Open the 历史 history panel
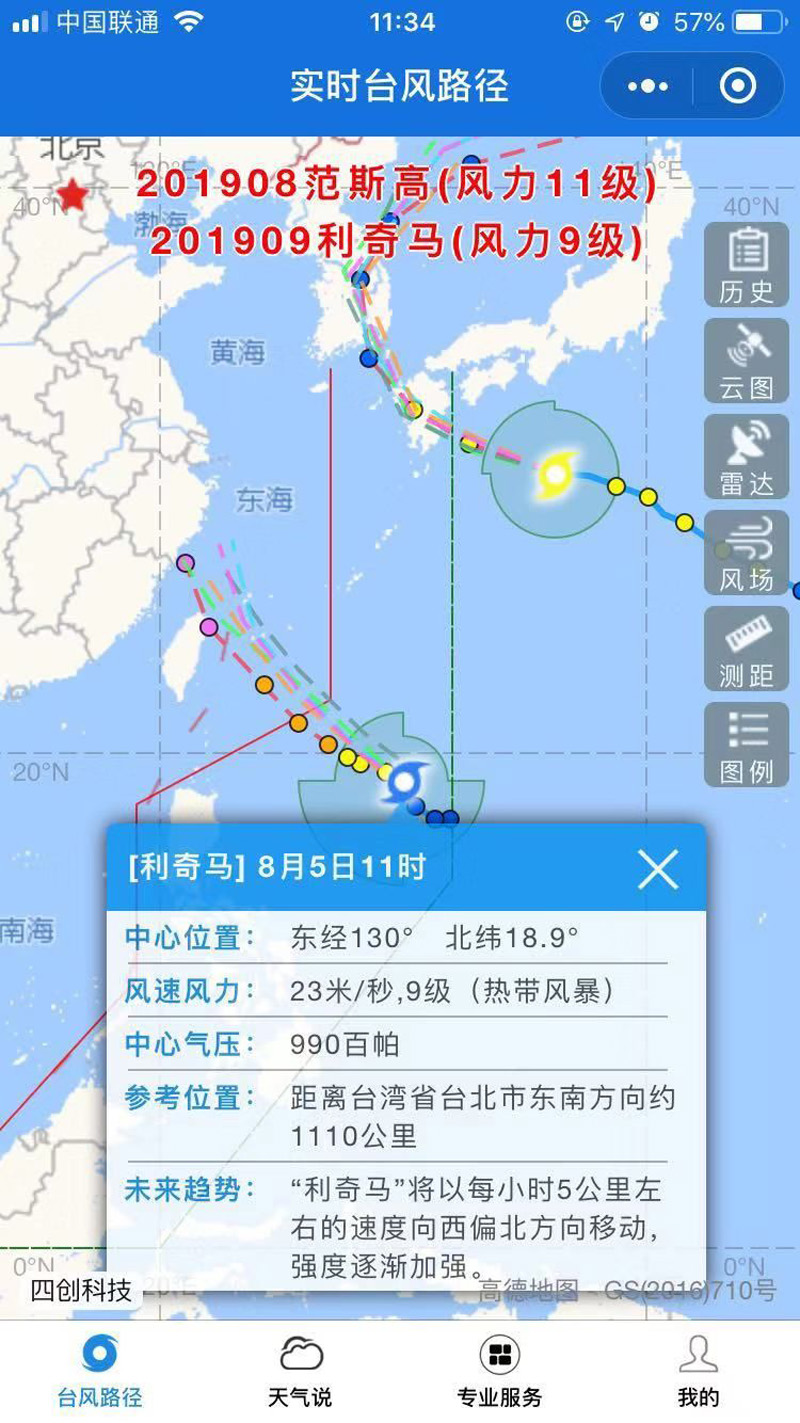The height and width of the screenshot is (1423, 800). 746,265
